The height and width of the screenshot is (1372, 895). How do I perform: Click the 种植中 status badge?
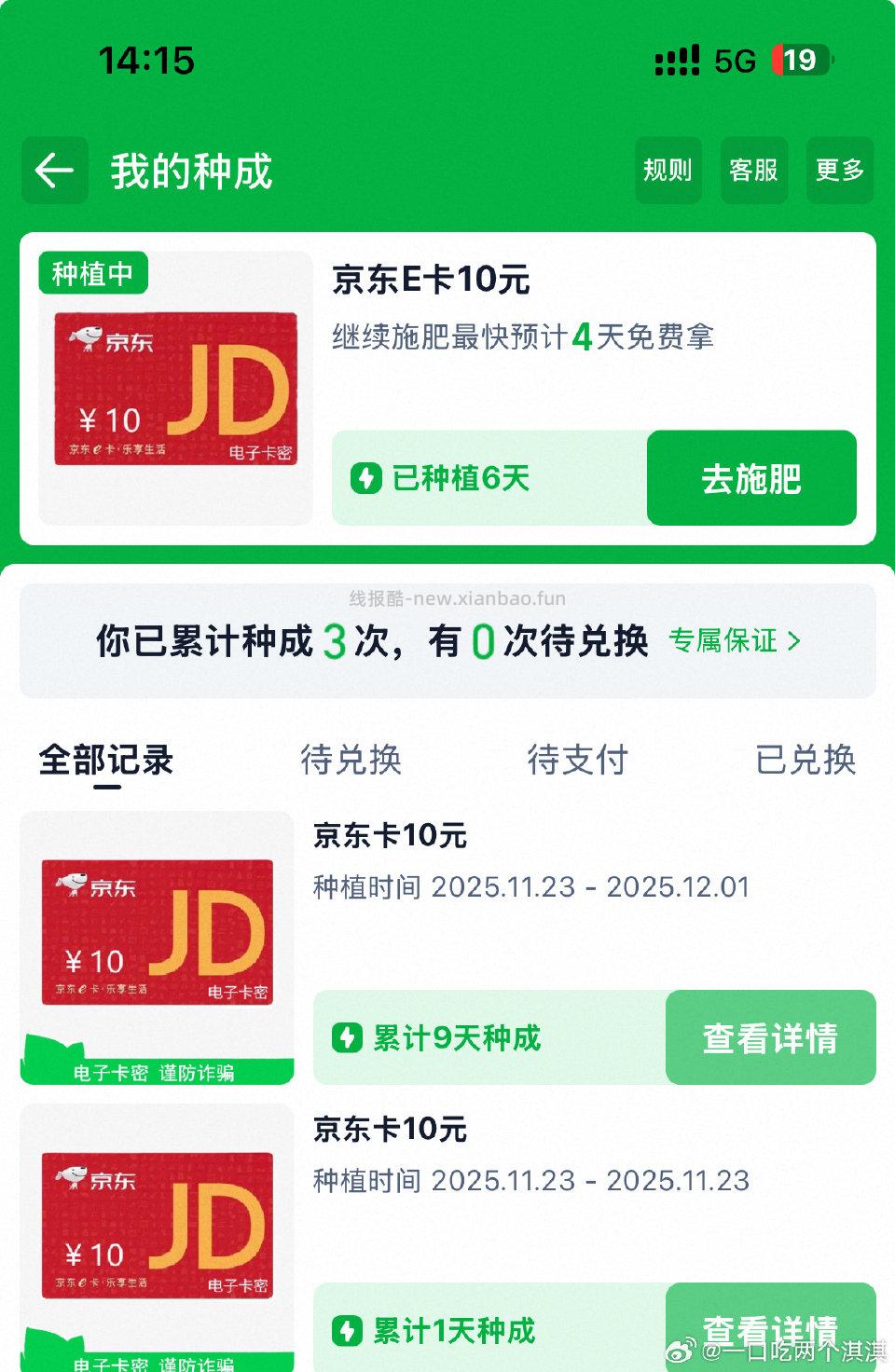(x=93, y=273)
